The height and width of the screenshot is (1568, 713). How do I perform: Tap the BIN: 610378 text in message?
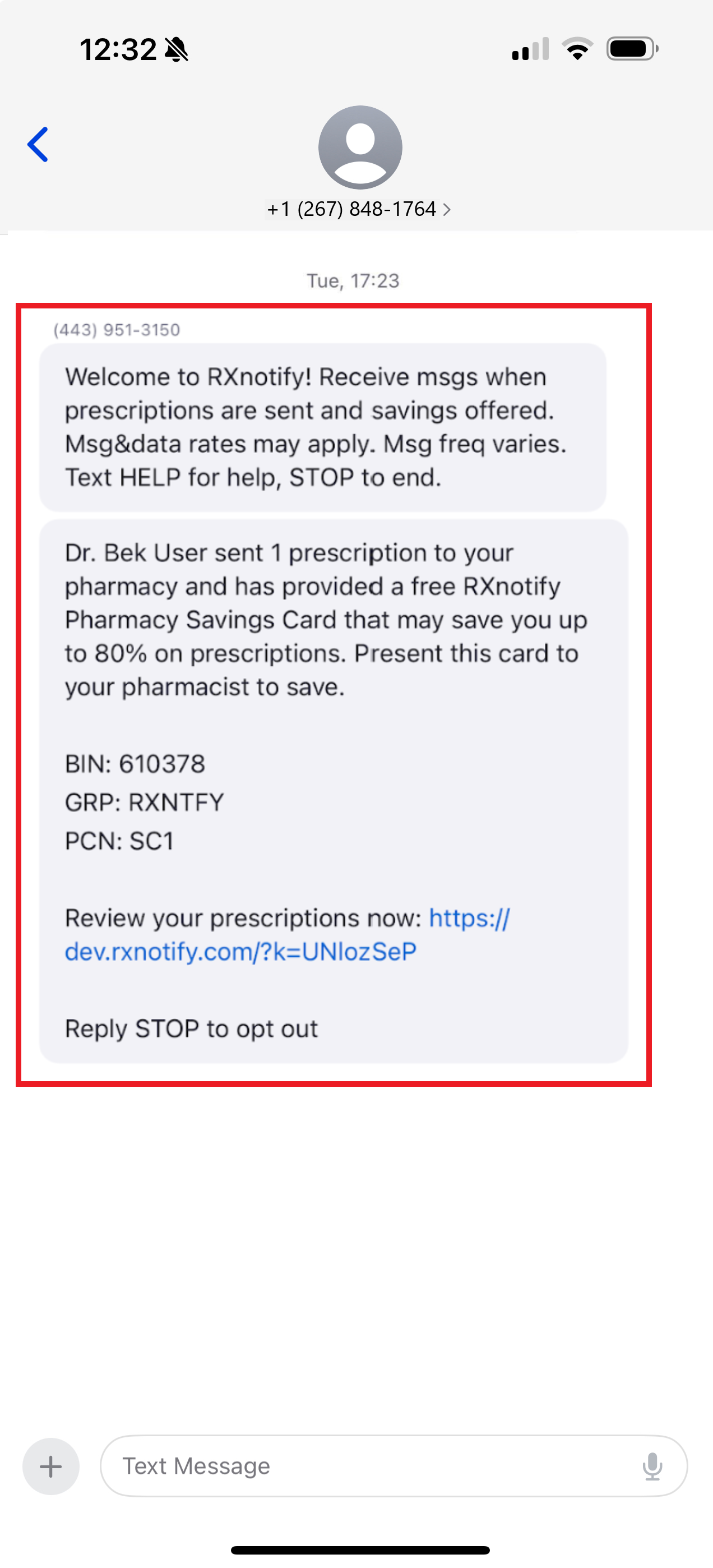click(x=135, y=763)
